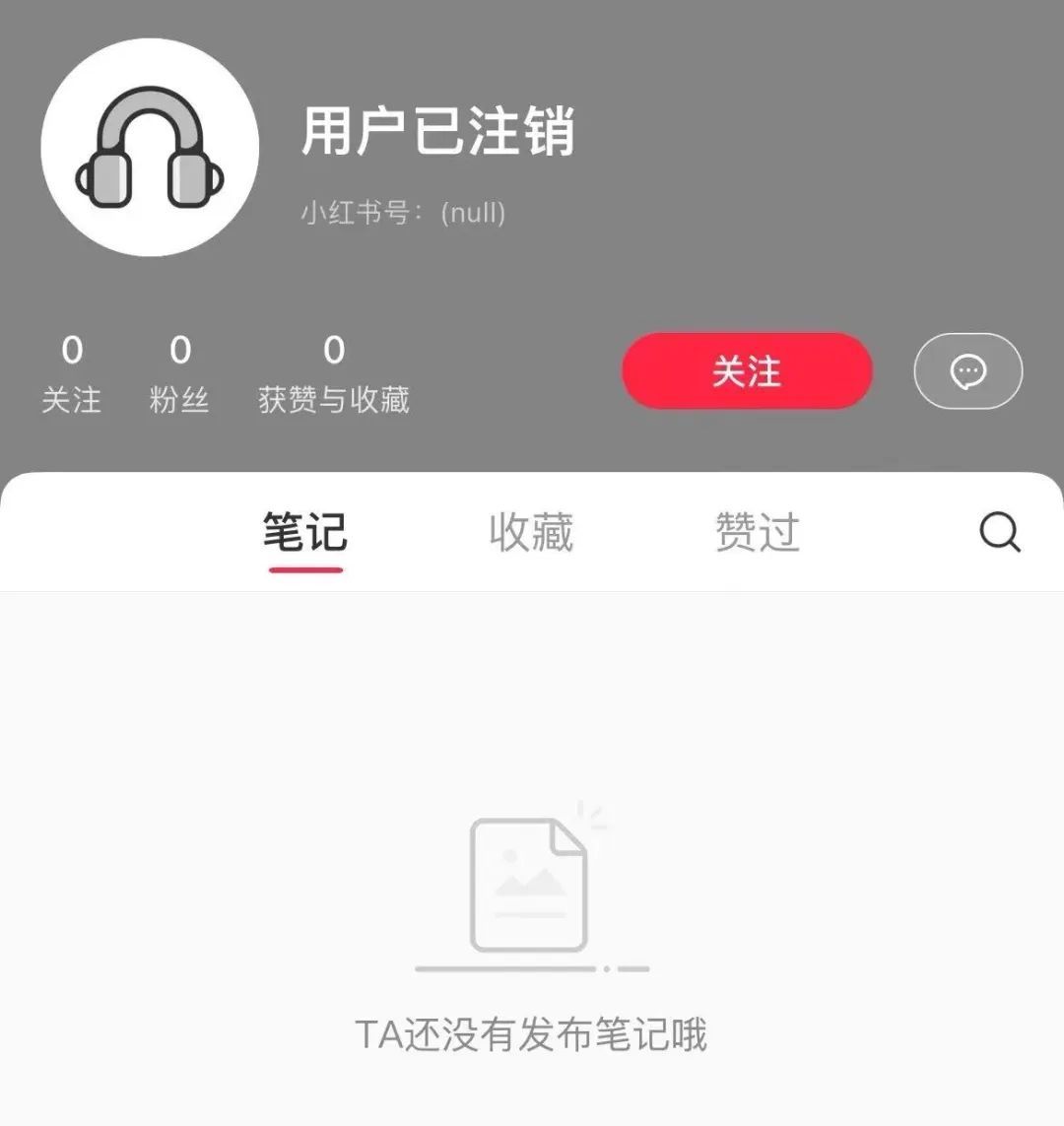Click the search magnifier icon
This screenshot has width=1064, height=1126.
1000,532
